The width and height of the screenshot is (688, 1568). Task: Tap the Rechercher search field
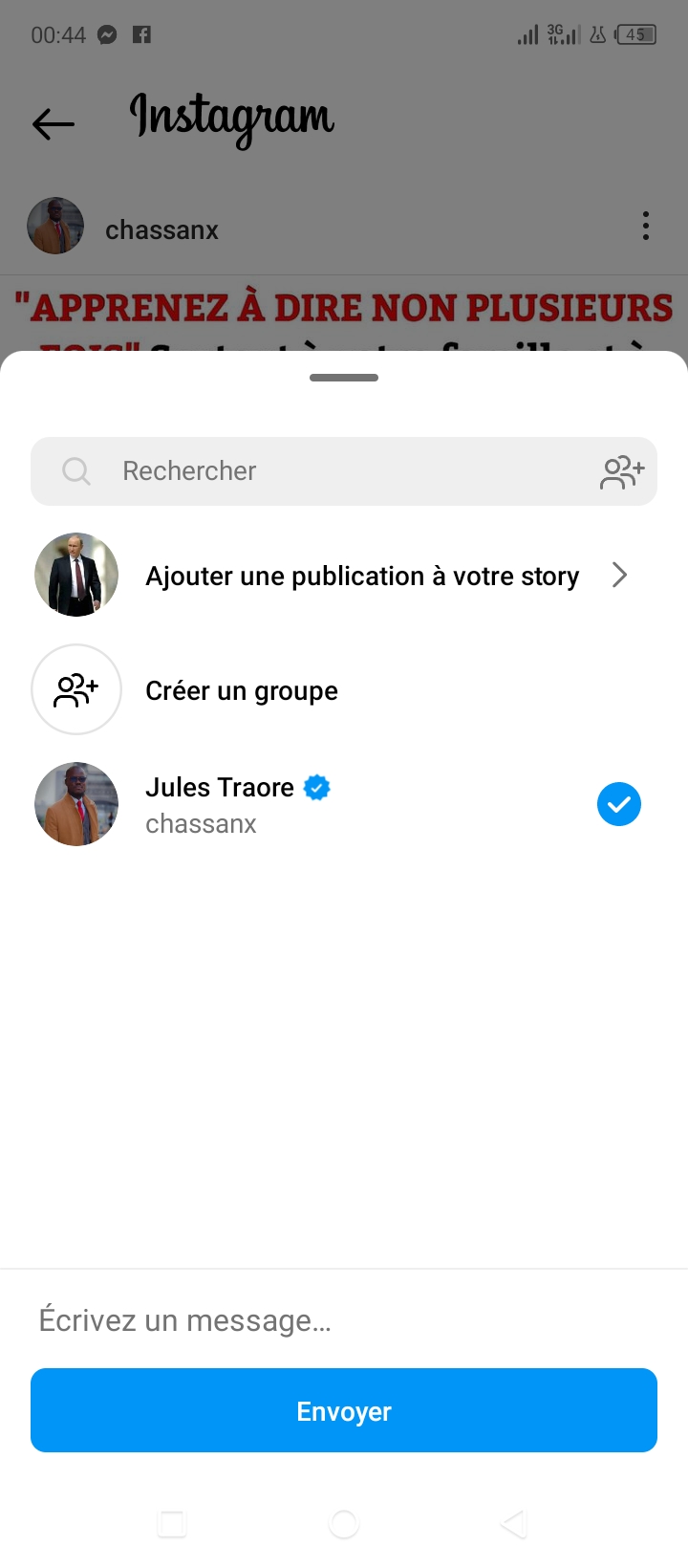[x=325, y=471]
